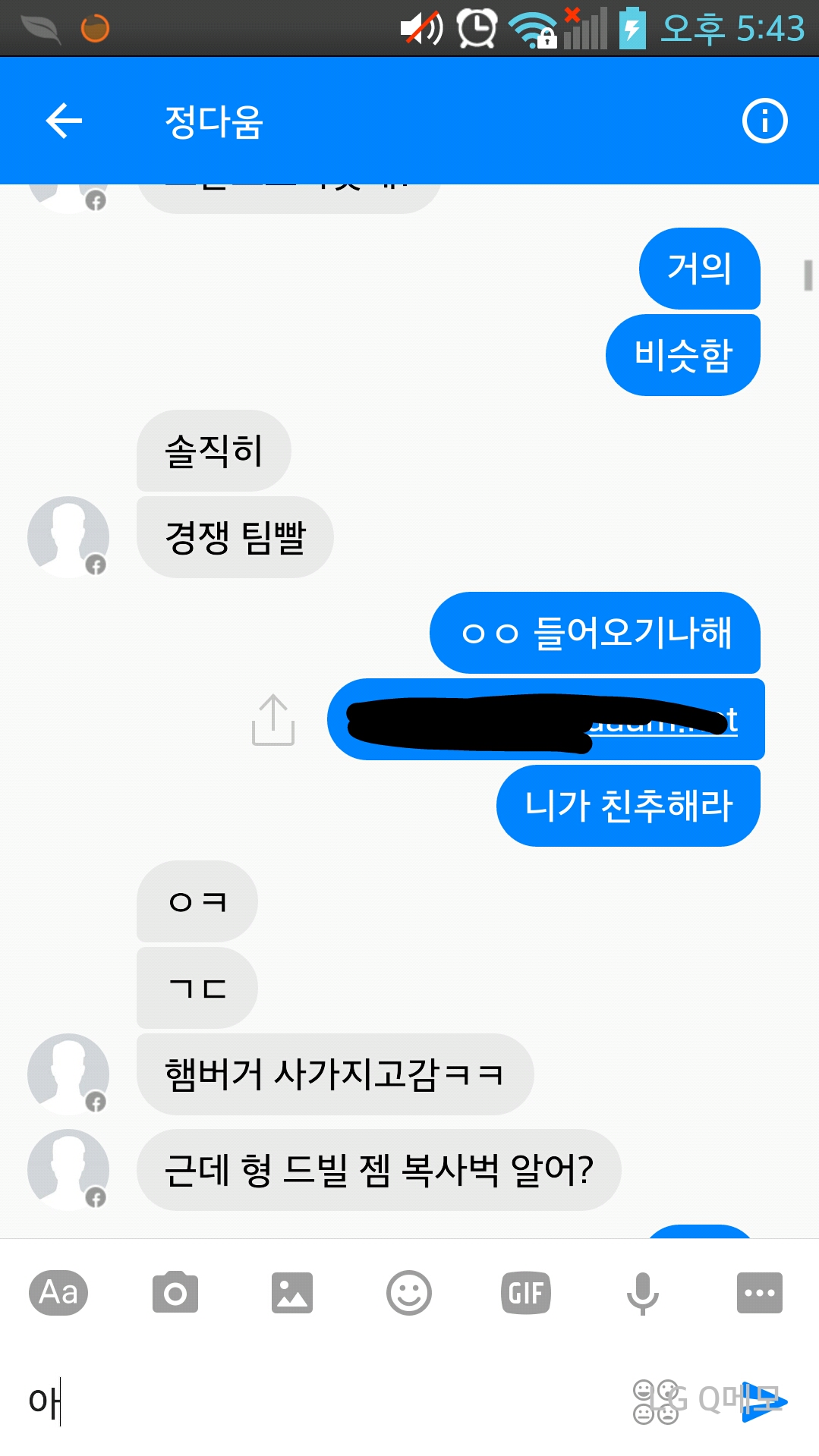The image size is (819, 1456).
Task: Tap the message field containing 아
Action: (x=304, y=1401)
